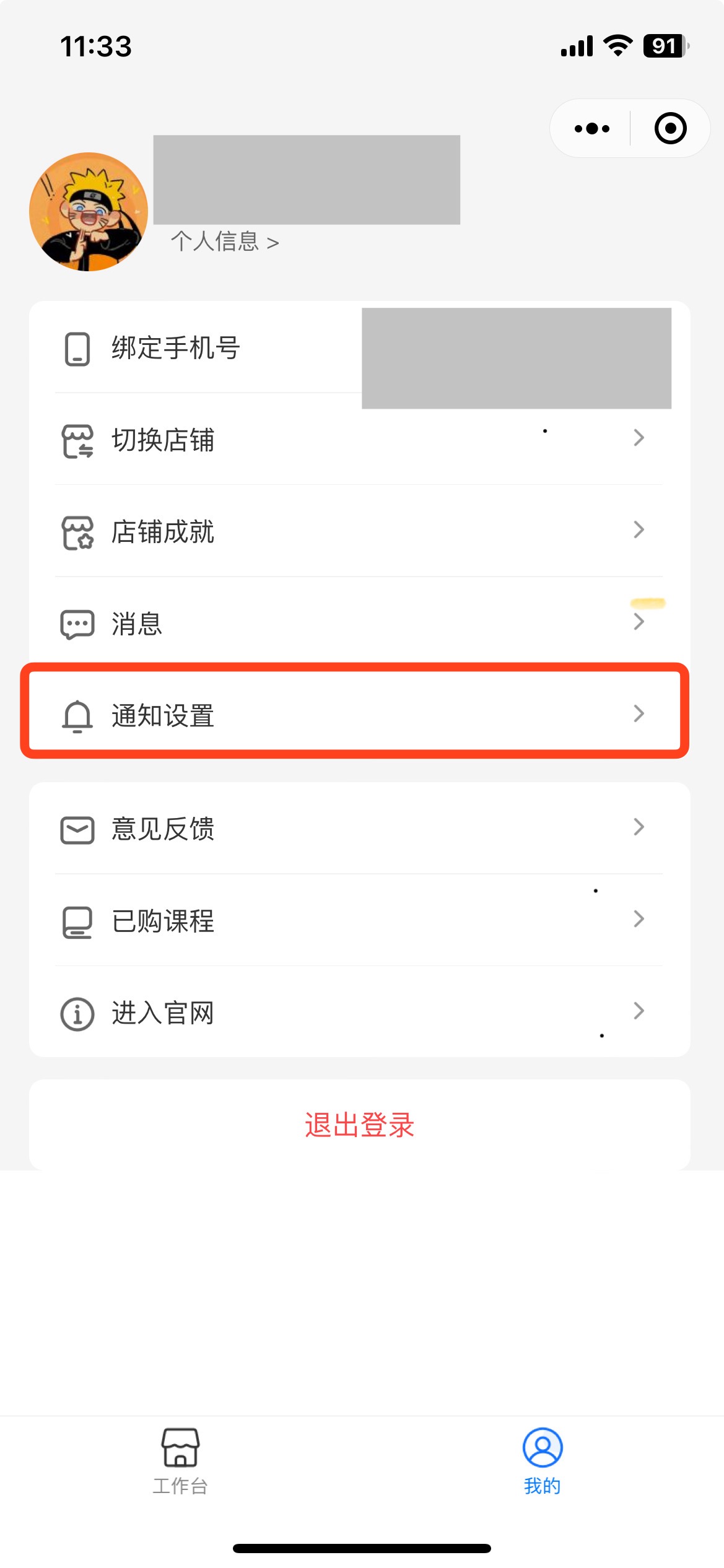Tap the Naruto profile avatar

point(89,212)
